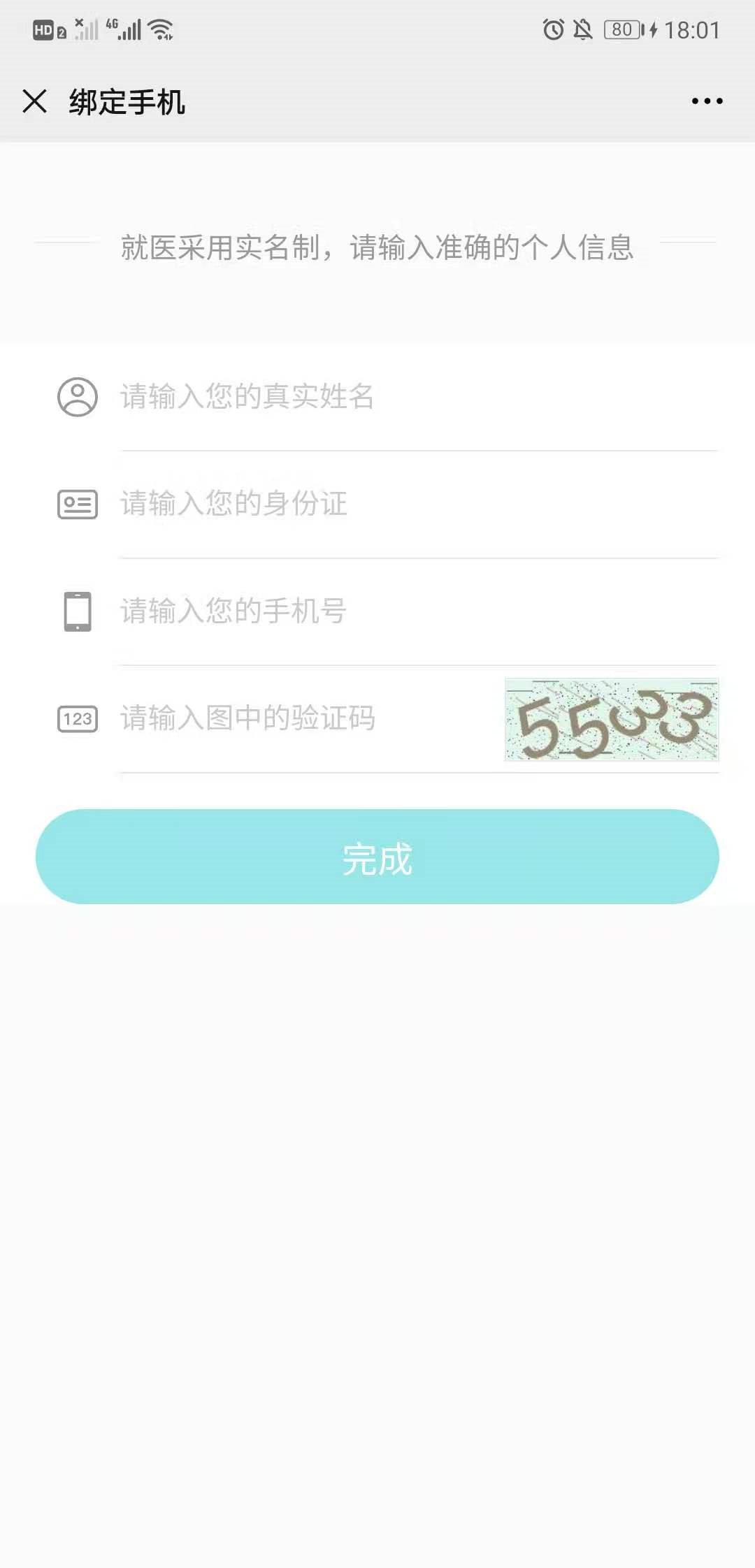
Task: Focus the ID card number field
Action: click(x=419, y=504)
